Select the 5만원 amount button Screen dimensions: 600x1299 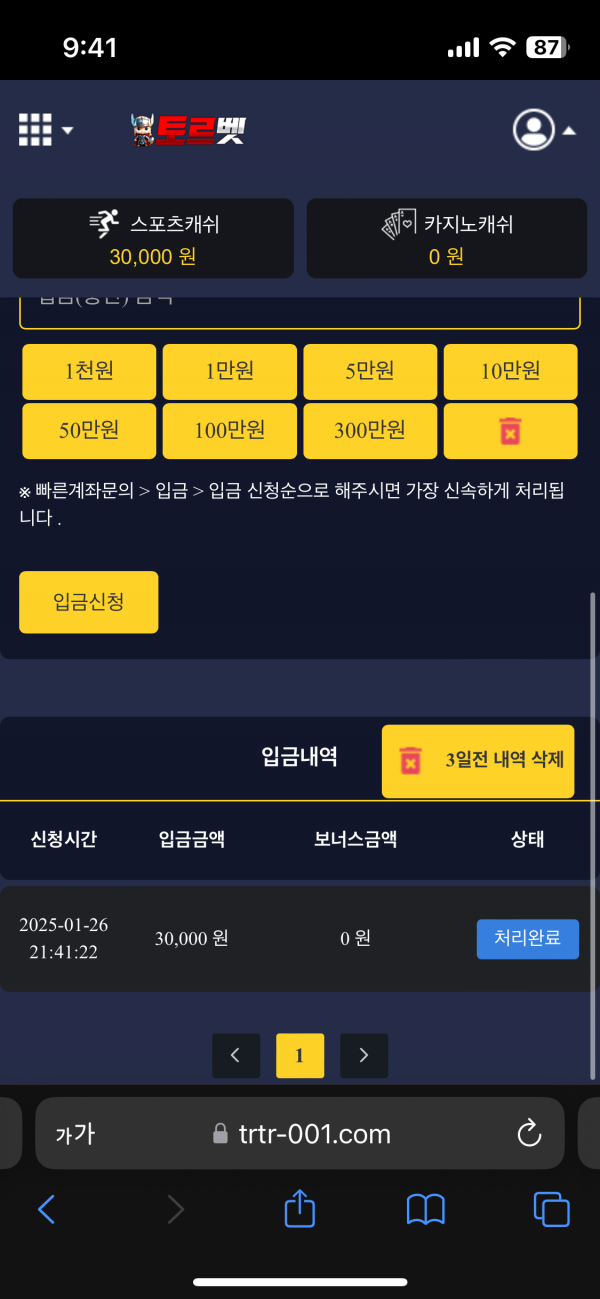(x=370, y=371)
